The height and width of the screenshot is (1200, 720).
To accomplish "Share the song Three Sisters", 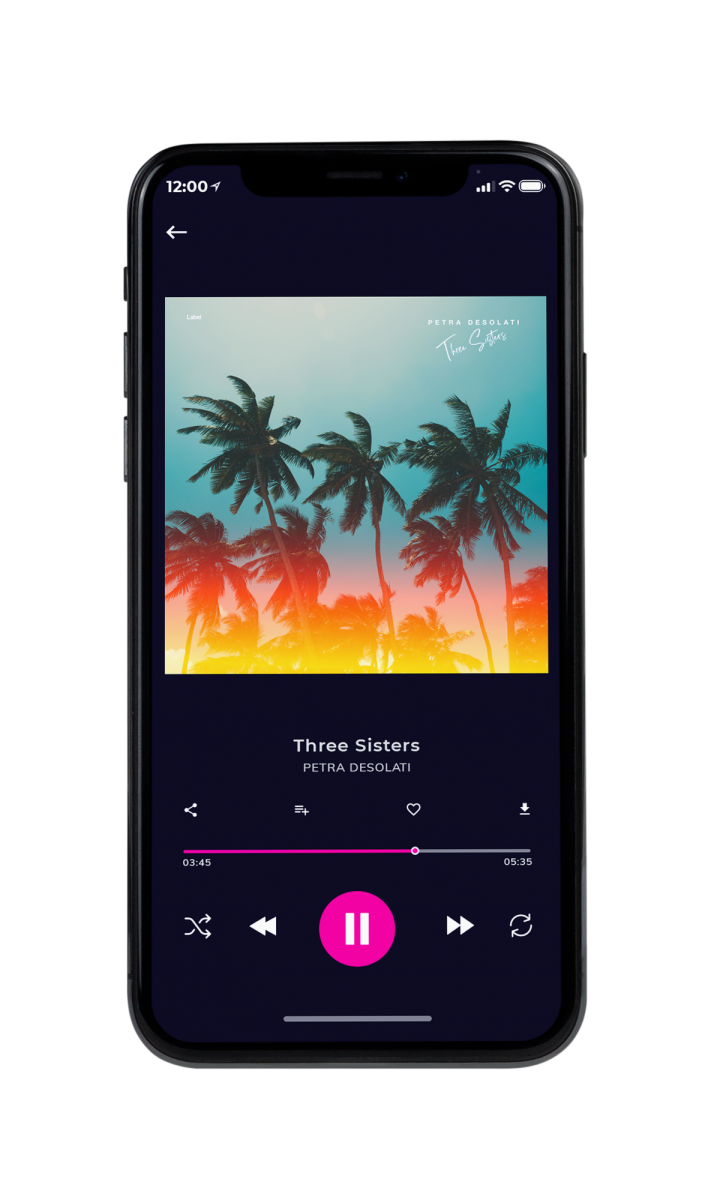I will coord(191,810).
